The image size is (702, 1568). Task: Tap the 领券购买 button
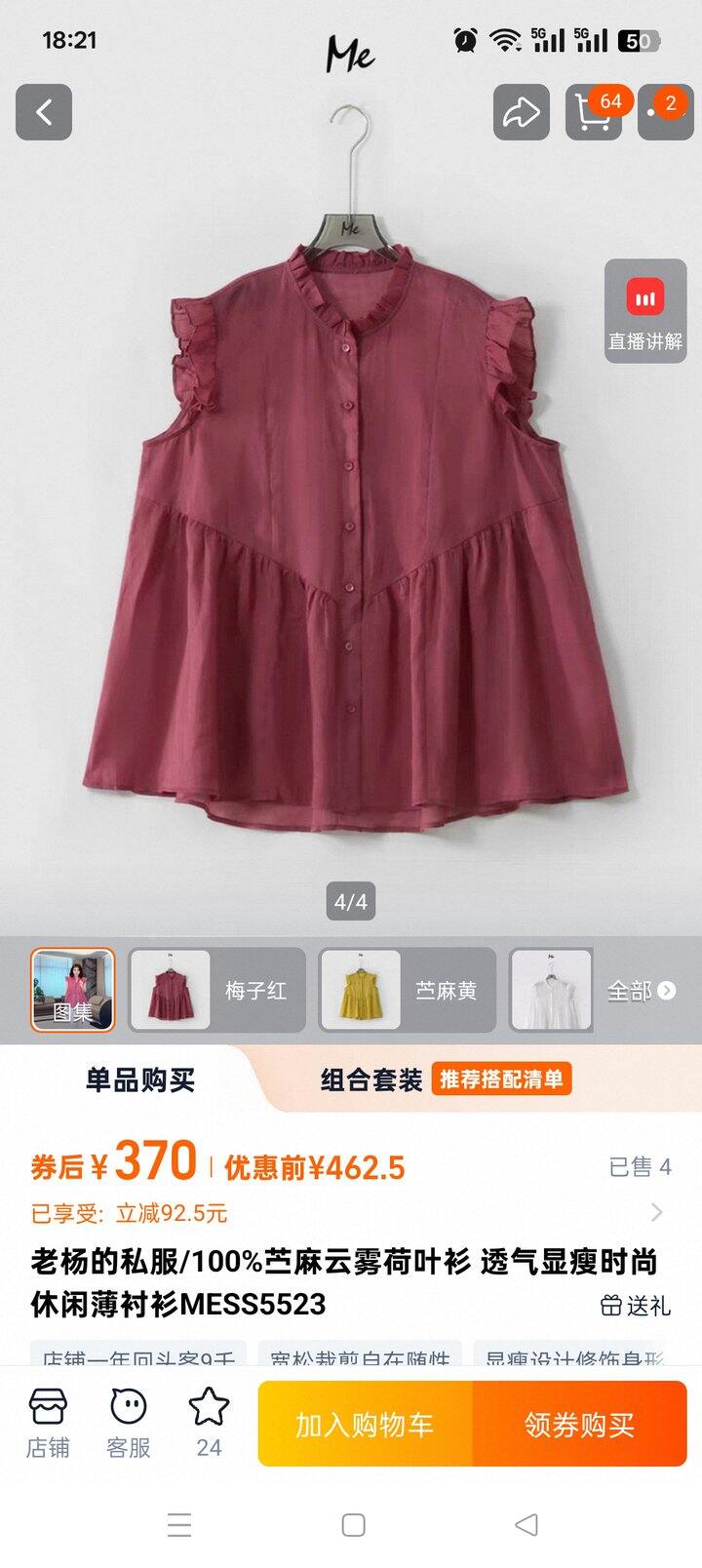581,1425
